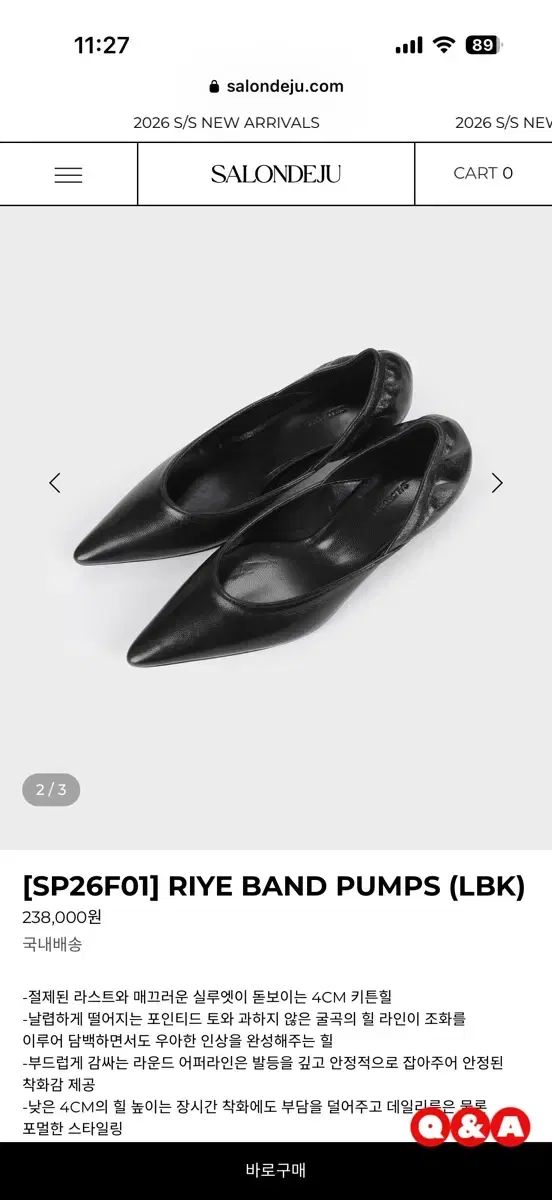Open the 2026 S/S NEW ARRIVALS banner
The image size is (552, 1200).
226,122
